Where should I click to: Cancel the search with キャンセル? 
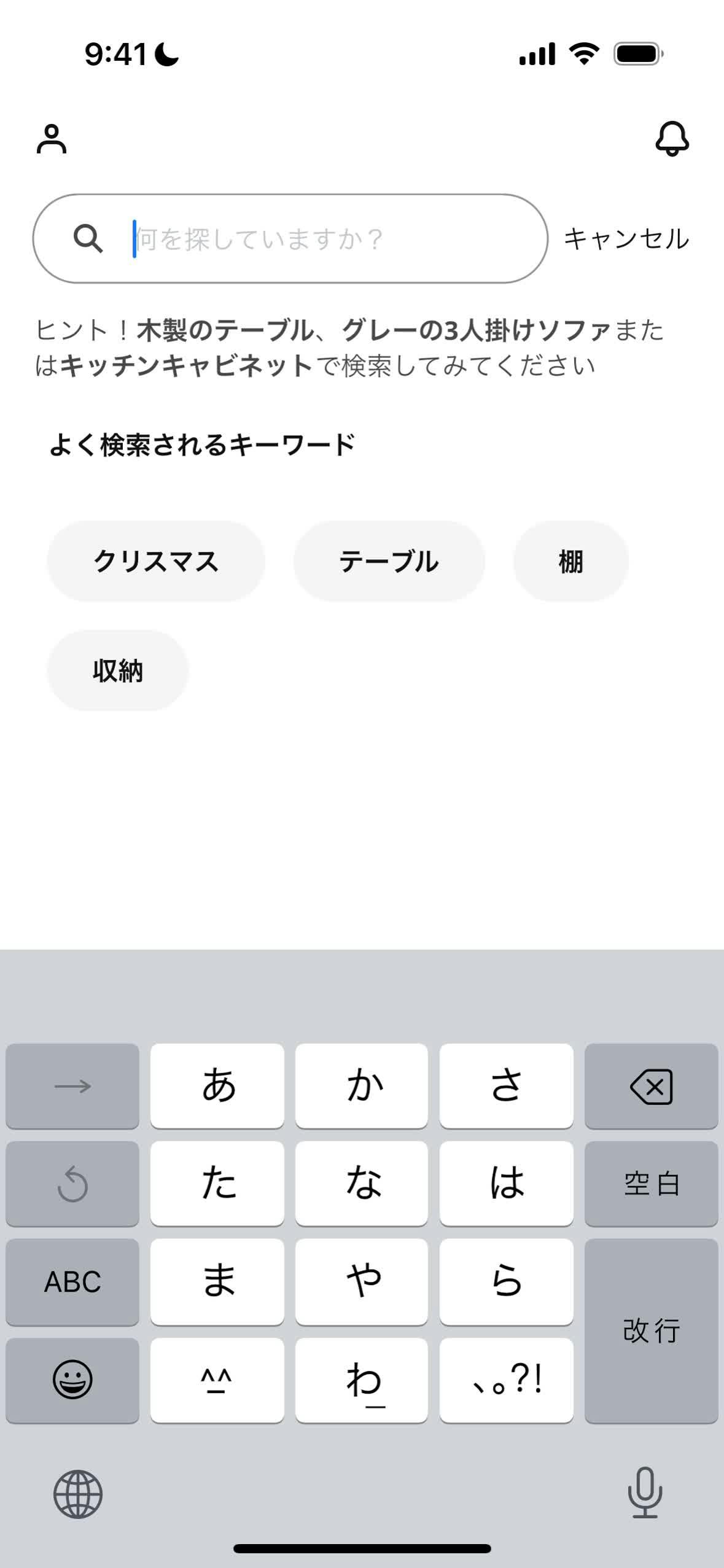point(626,239)
